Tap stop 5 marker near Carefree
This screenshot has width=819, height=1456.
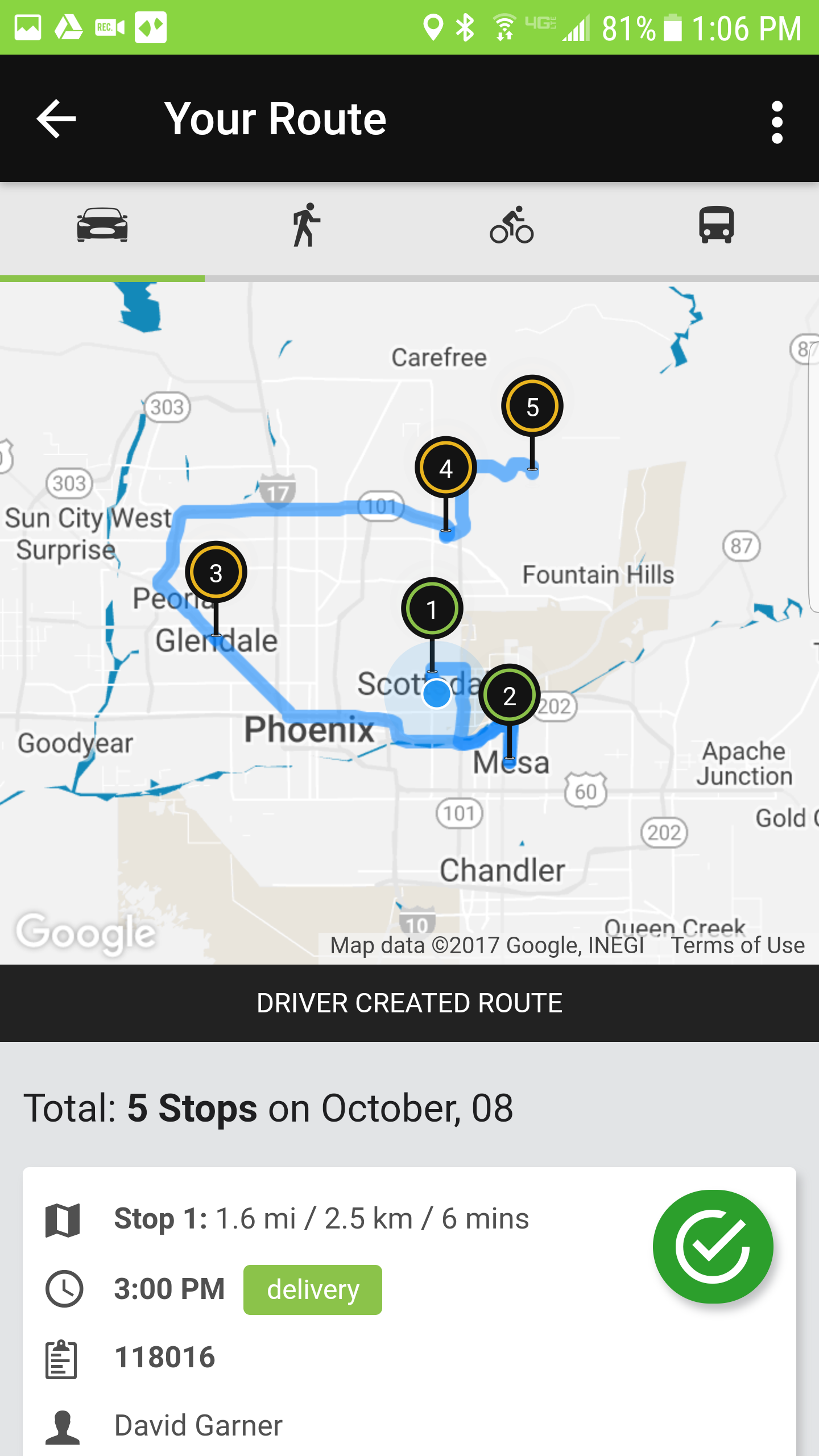click(532, 406)
